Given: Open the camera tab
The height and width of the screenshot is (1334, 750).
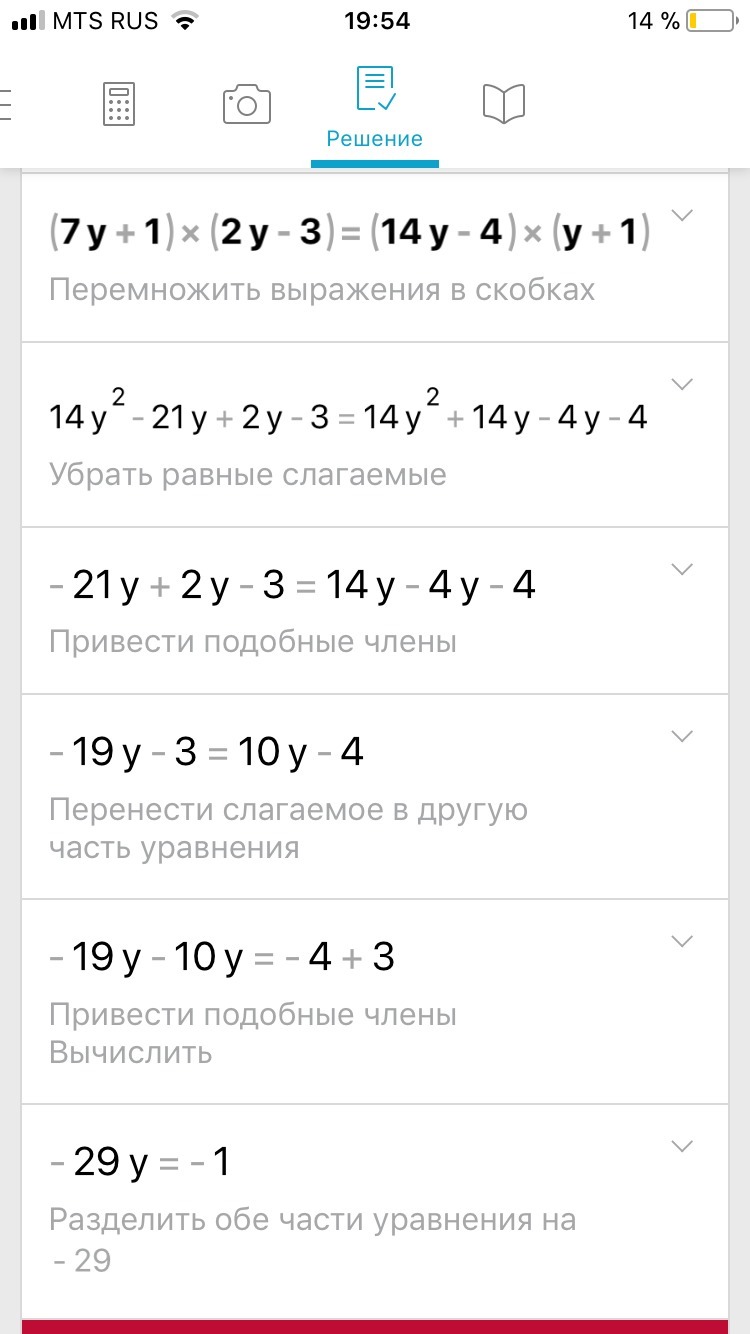Looking at the screenshot, I should (246, 104).
